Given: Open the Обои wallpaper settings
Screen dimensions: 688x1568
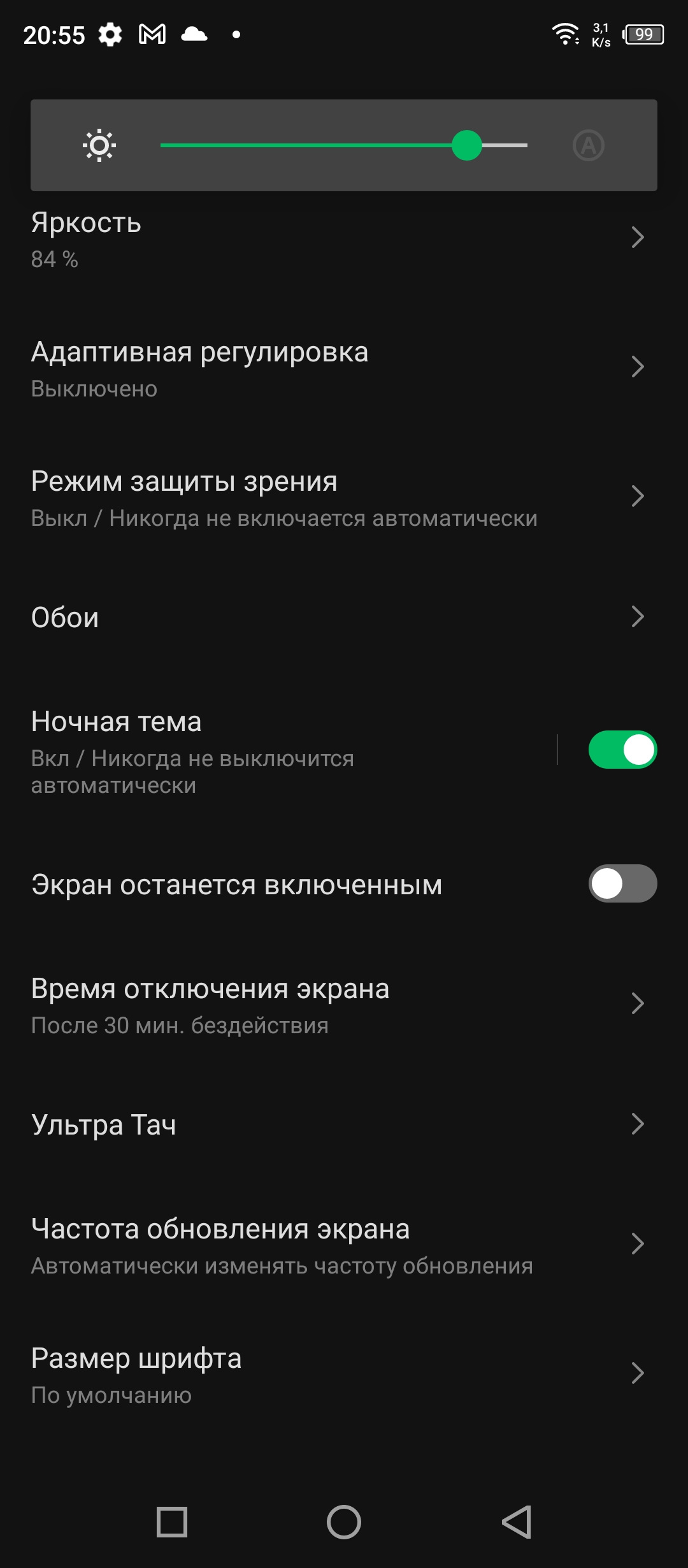Looking at the screenshot, I should point(338,617).
